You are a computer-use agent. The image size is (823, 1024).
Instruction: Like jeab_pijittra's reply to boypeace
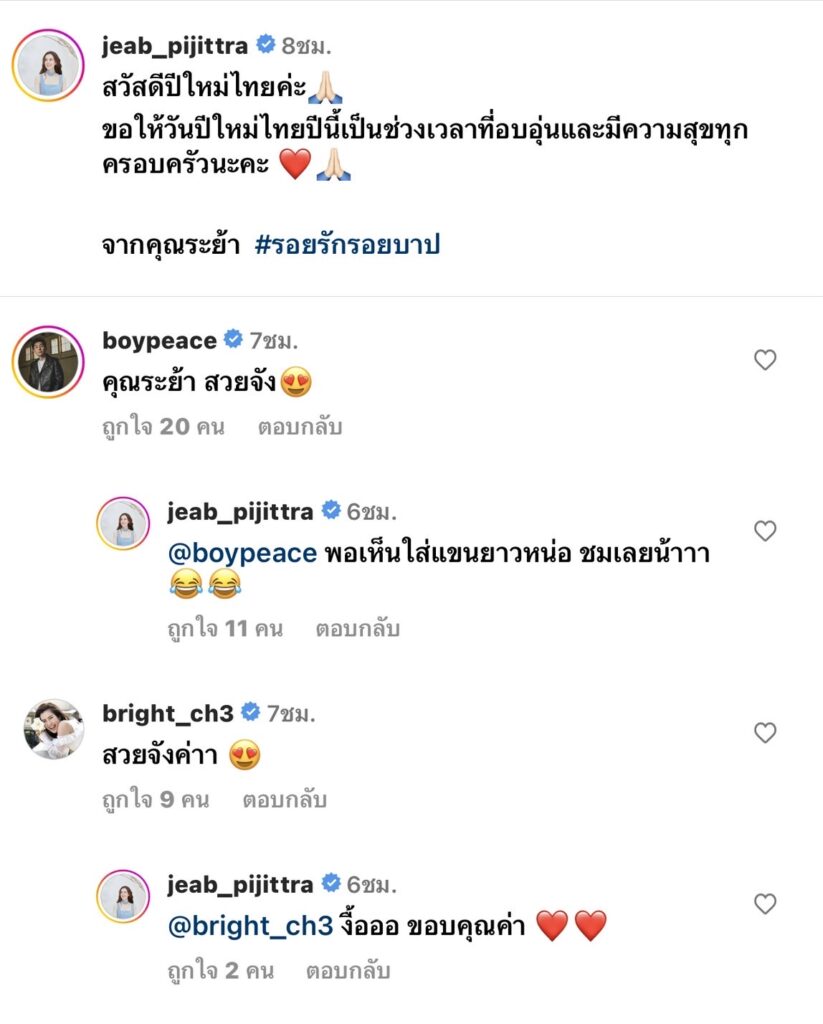[x=765, y=531]
